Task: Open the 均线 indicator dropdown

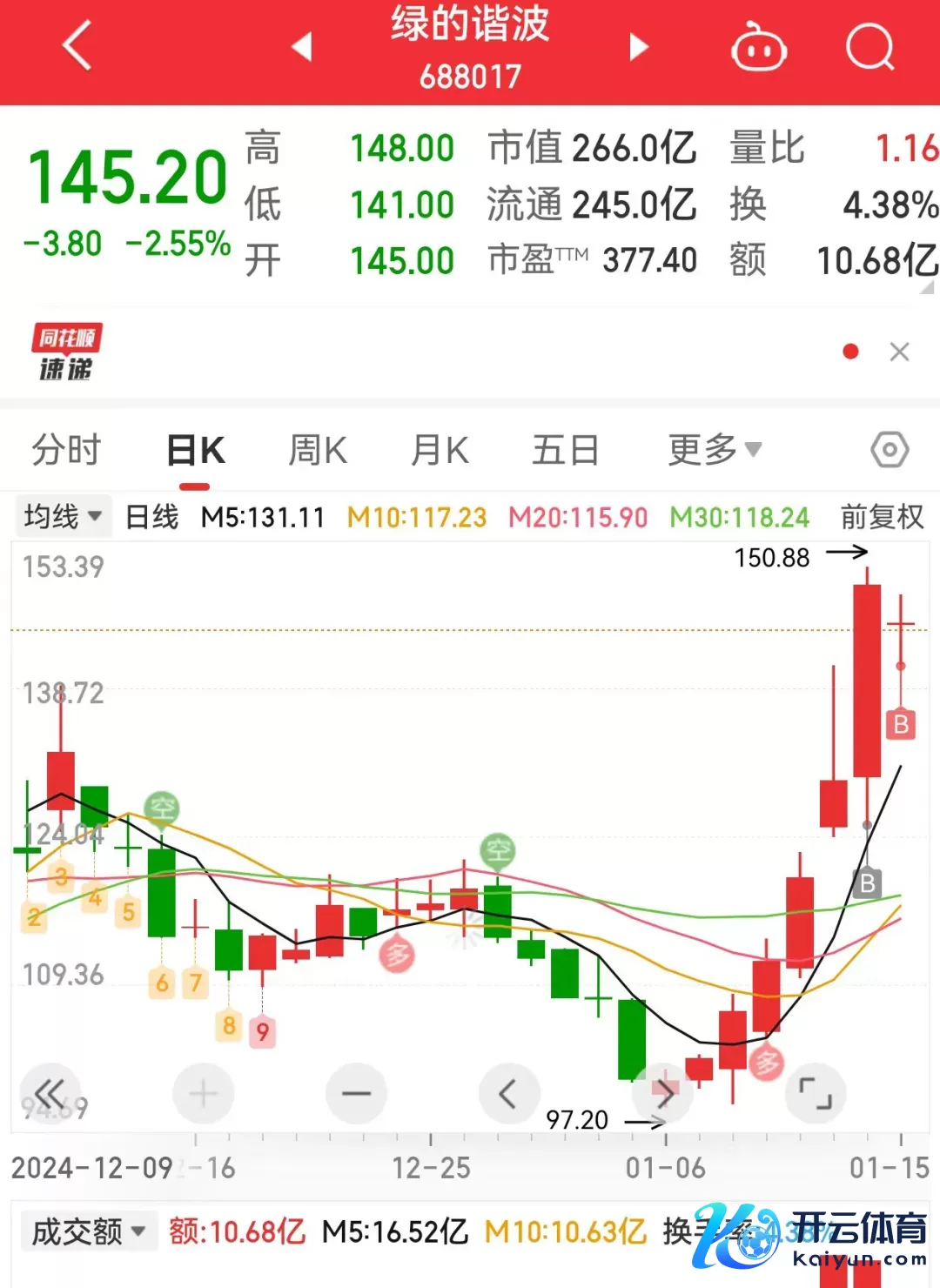Action: (x=63, y=517)
